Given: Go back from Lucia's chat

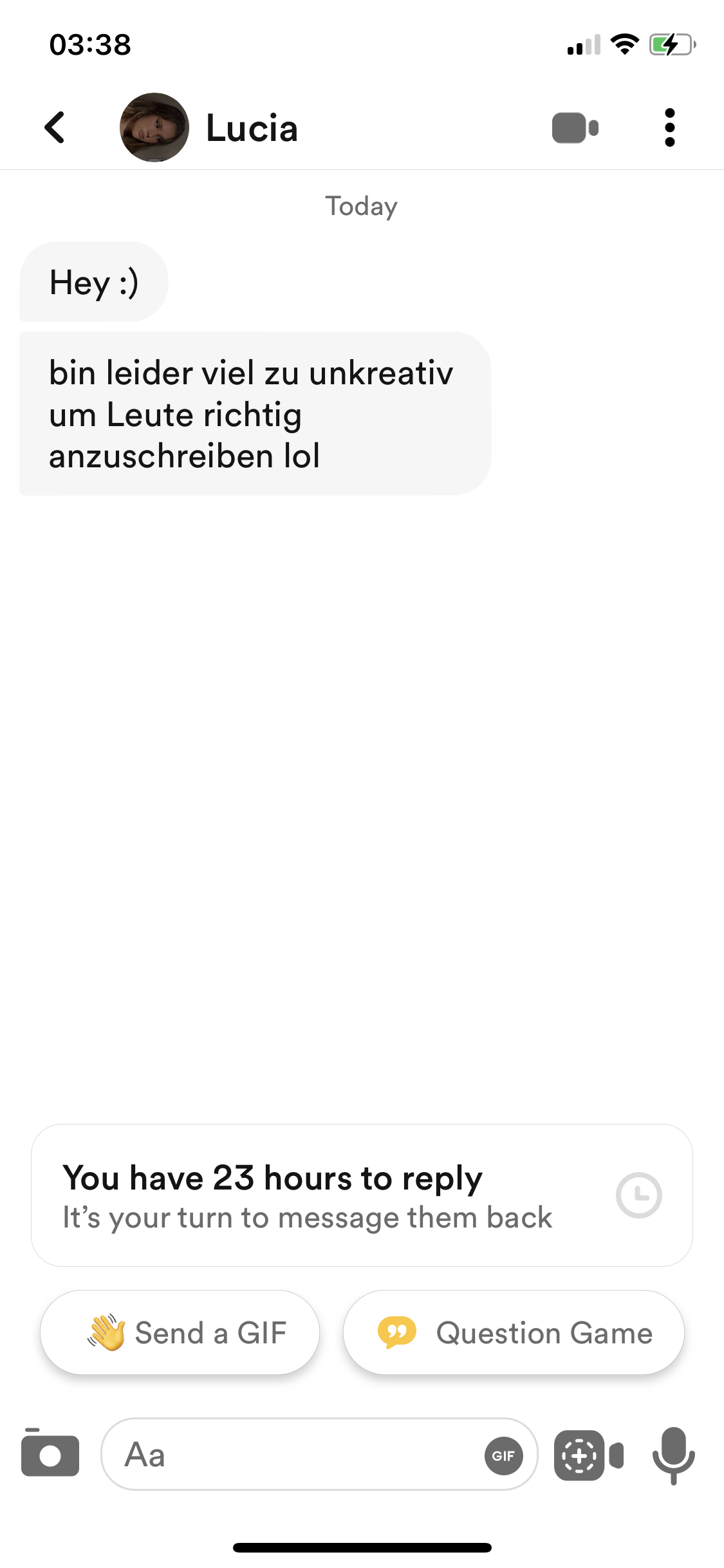Looking at the screenshot, I should 55,127.
